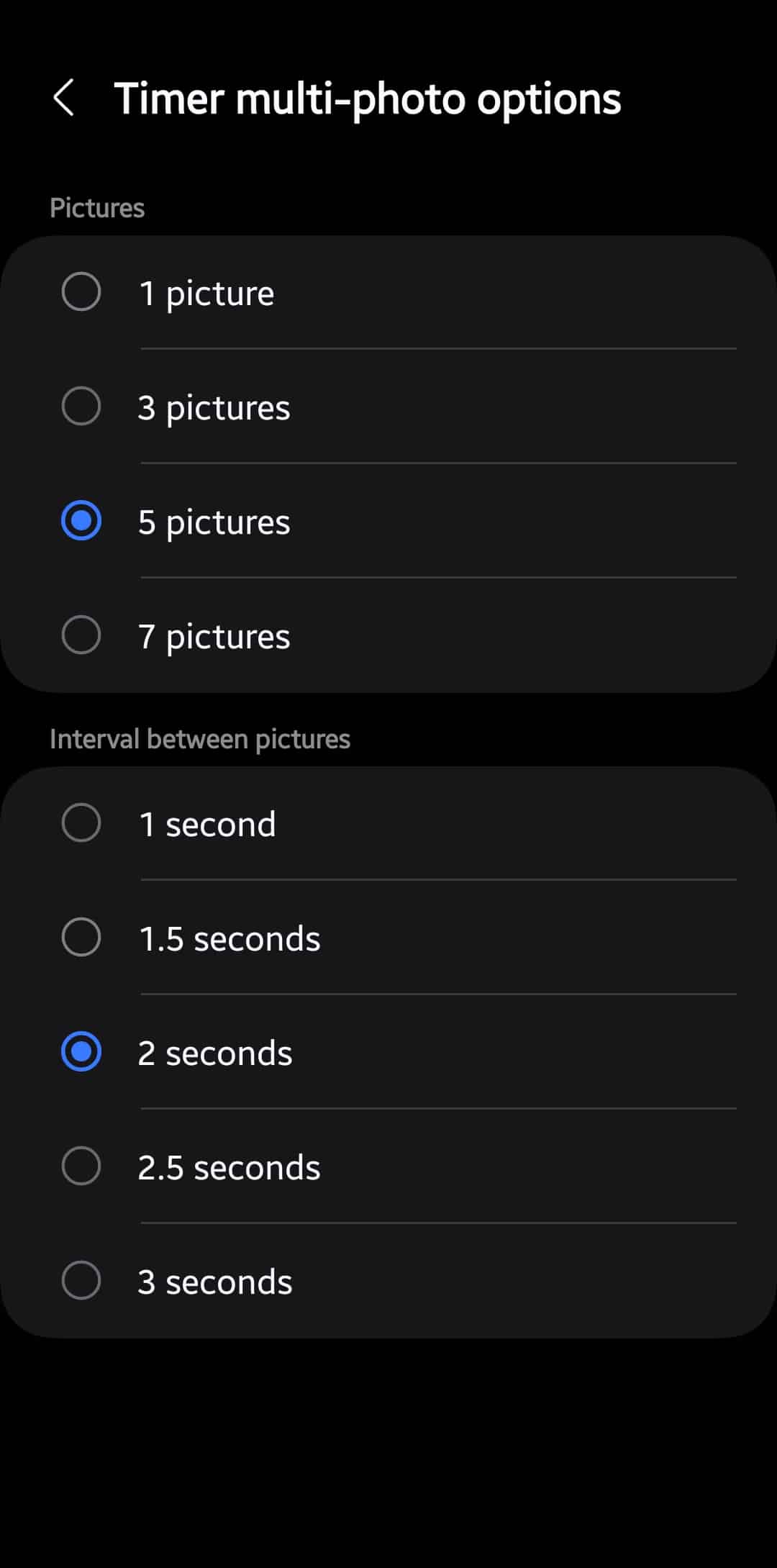777x1568 pixels.
Task: Pick the 3 seconds interval
Action: [x=388, y=1281]
